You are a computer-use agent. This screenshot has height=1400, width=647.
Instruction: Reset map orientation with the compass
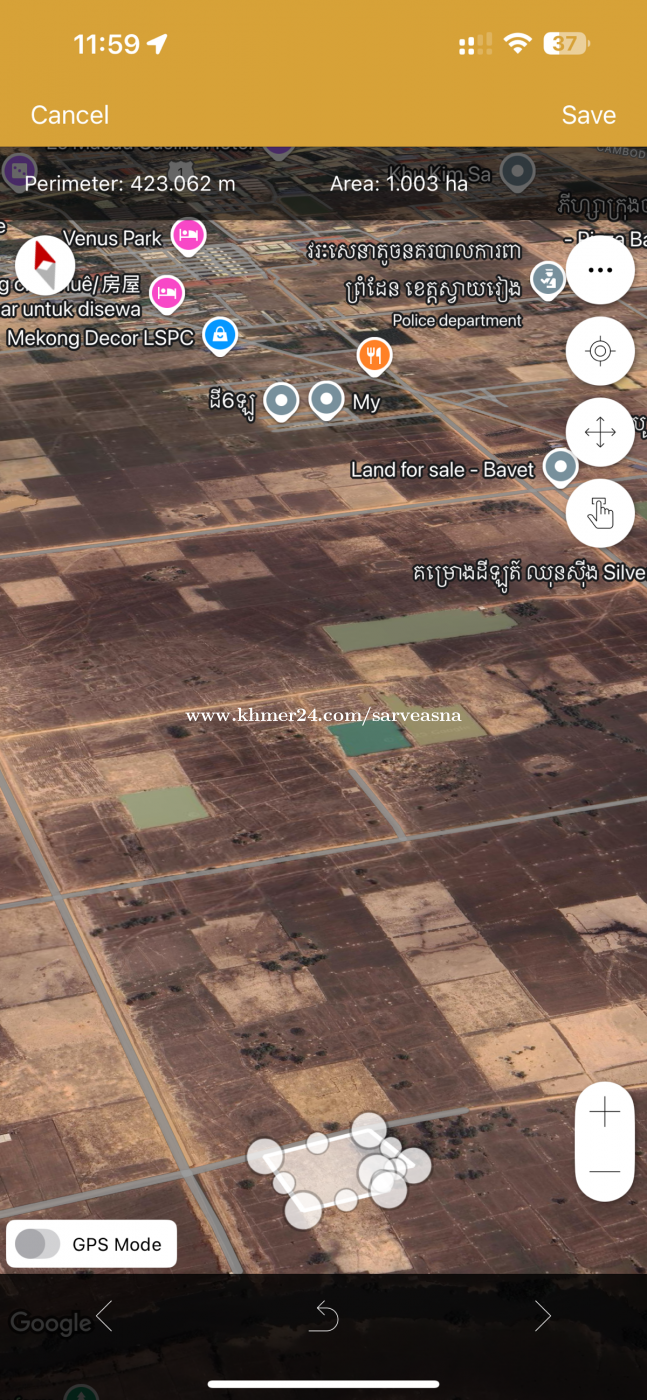45,266
